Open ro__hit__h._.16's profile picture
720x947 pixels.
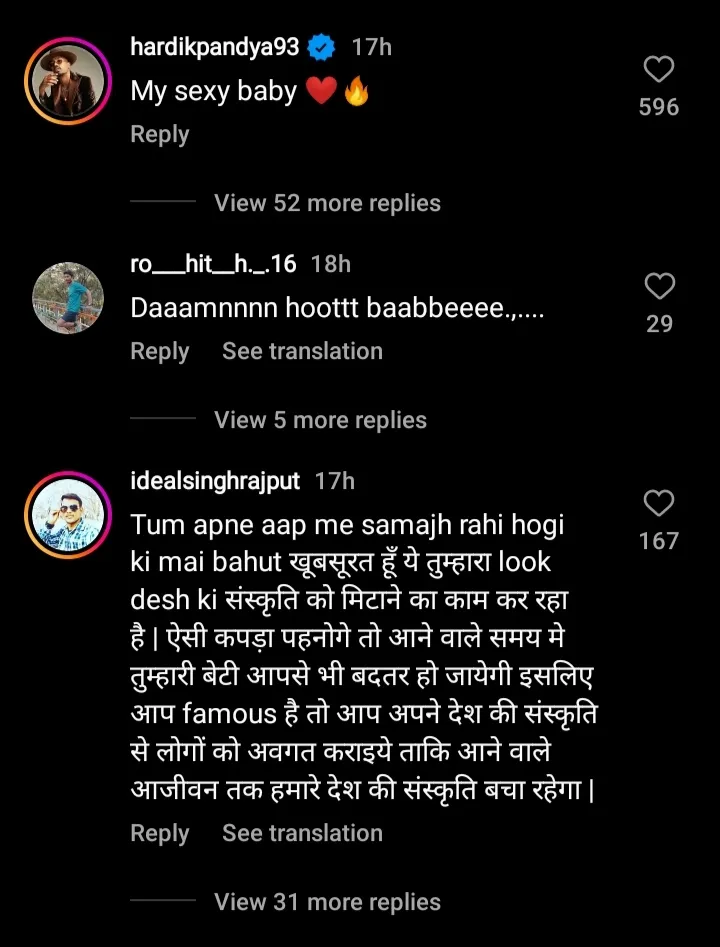coord(68,299)
